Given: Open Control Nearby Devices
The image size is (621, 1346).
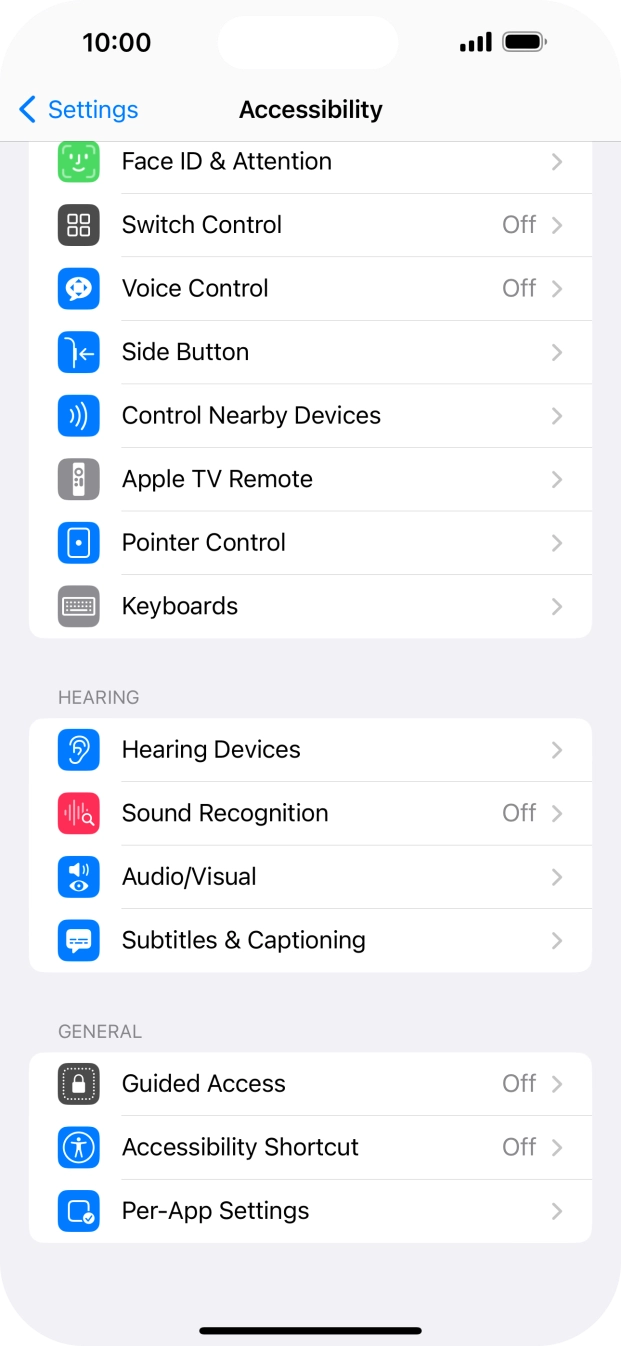Looking at the screenshot, I should tap(310, 416).
